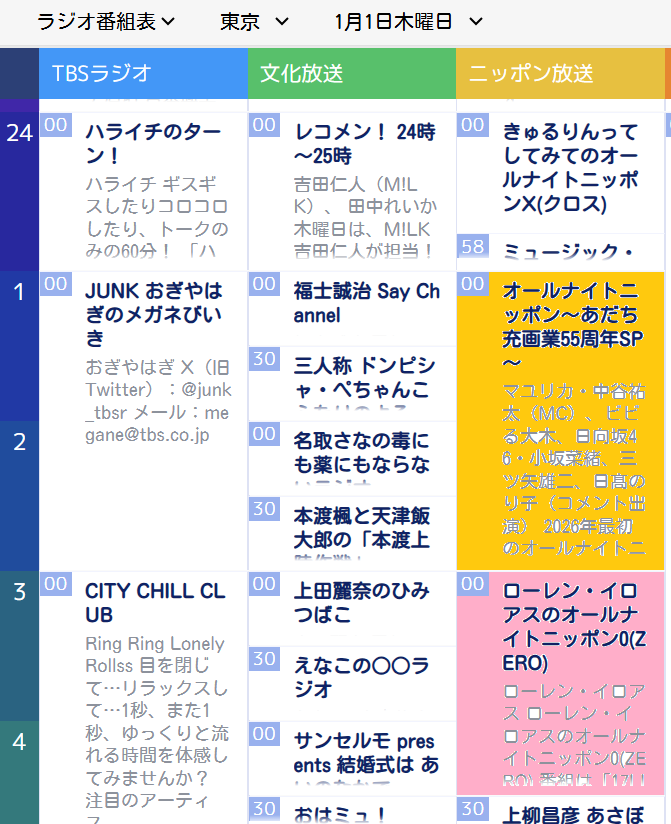Change the 東京 area selector

pos(254,21)
